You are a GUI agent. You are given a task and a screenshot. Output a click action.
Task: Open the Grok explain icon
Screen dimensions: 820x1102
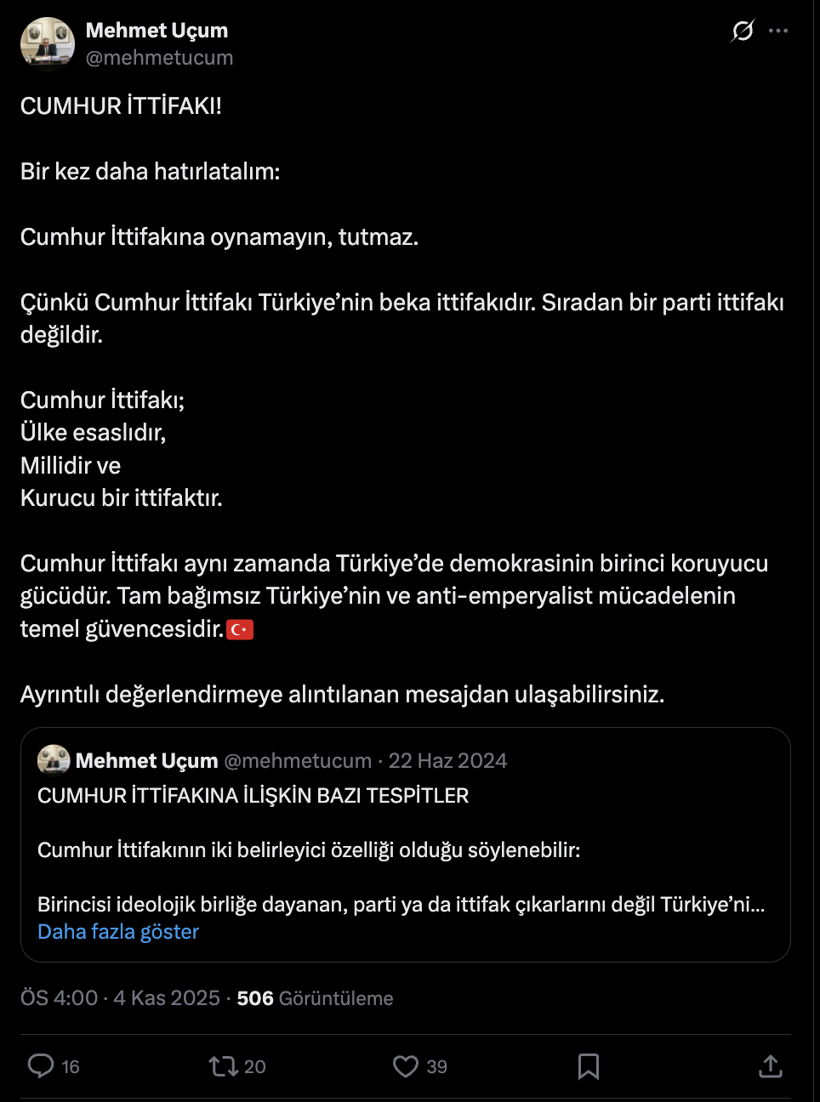[742, 32]
